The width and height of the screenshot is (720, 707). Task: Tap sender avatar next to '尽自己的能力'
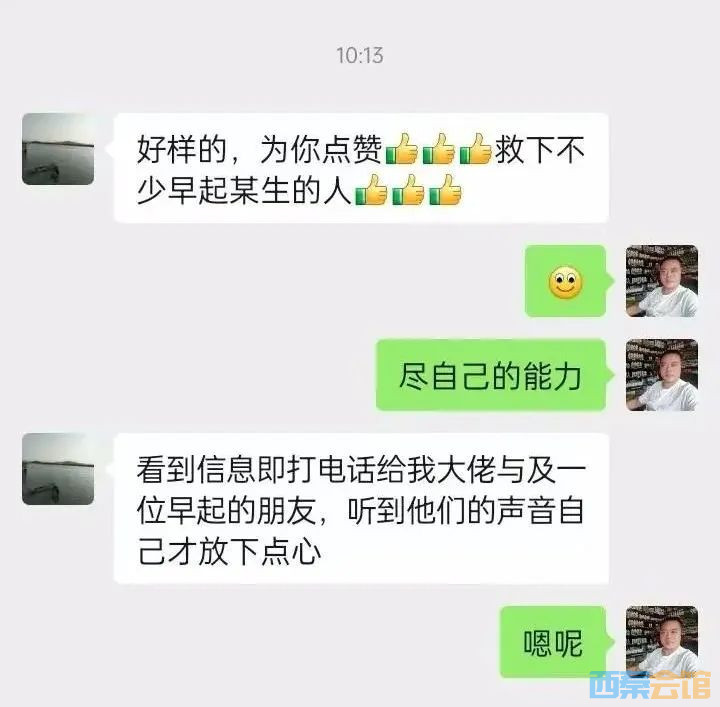[661, 375]
